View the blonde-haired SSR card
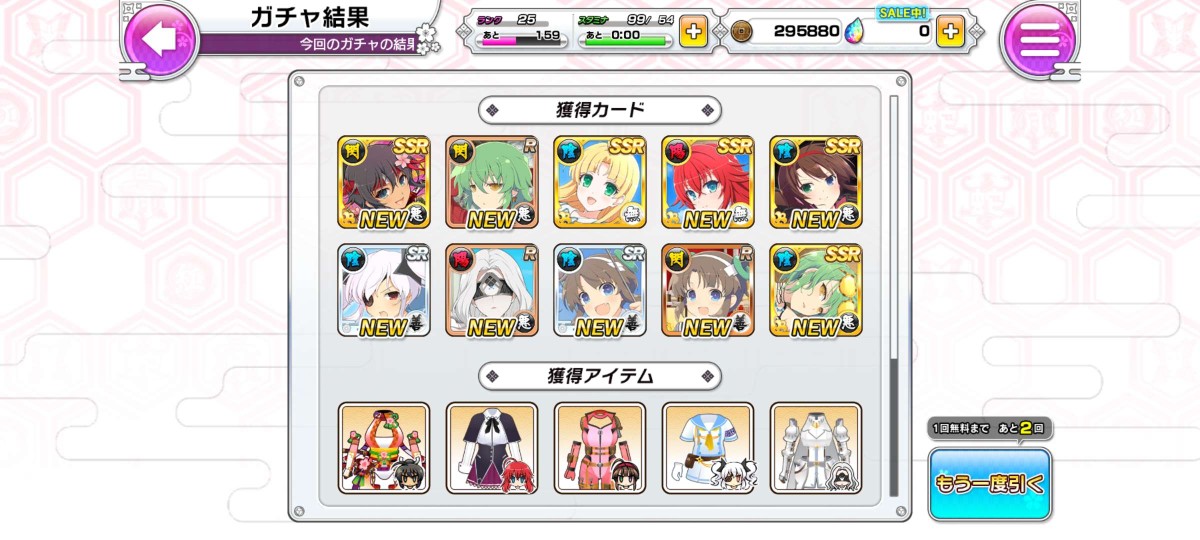 coord(600,182)
